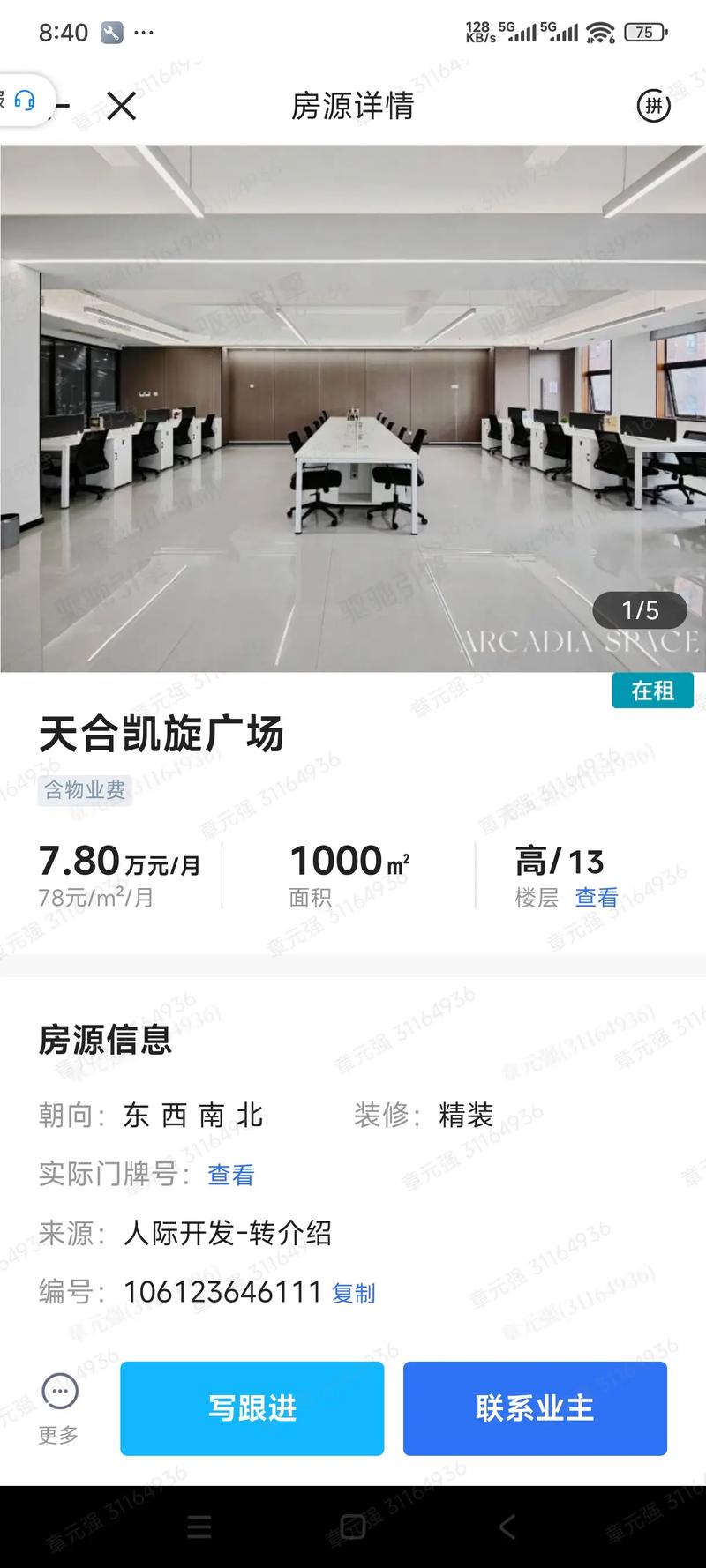Tap the 在租 status tag
706x1568 pixels.
click(x=653, y=691)
